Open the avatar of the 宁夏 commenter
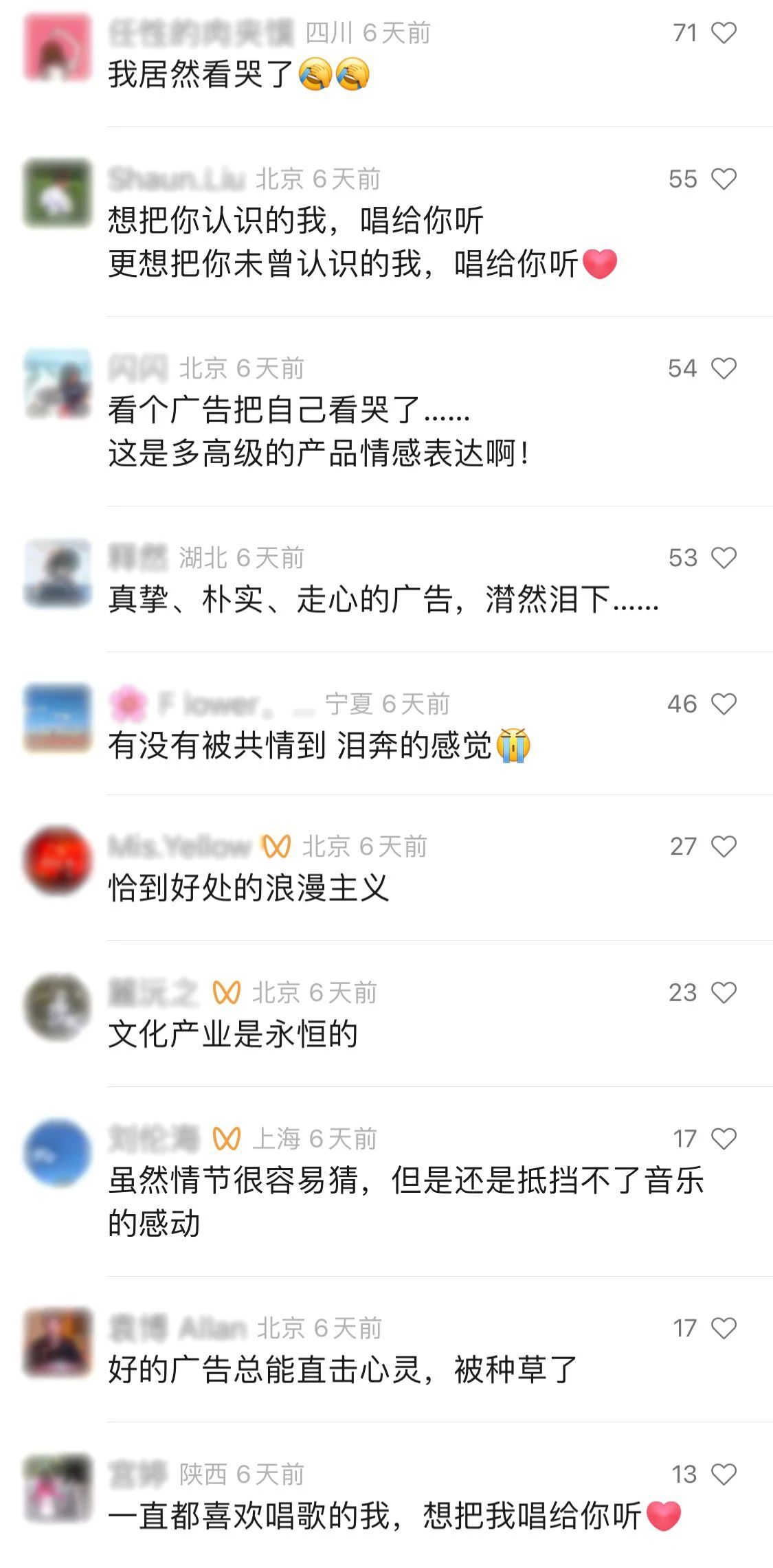The image size is (773, 1568). pyautogui.click(x=58, y=718)
